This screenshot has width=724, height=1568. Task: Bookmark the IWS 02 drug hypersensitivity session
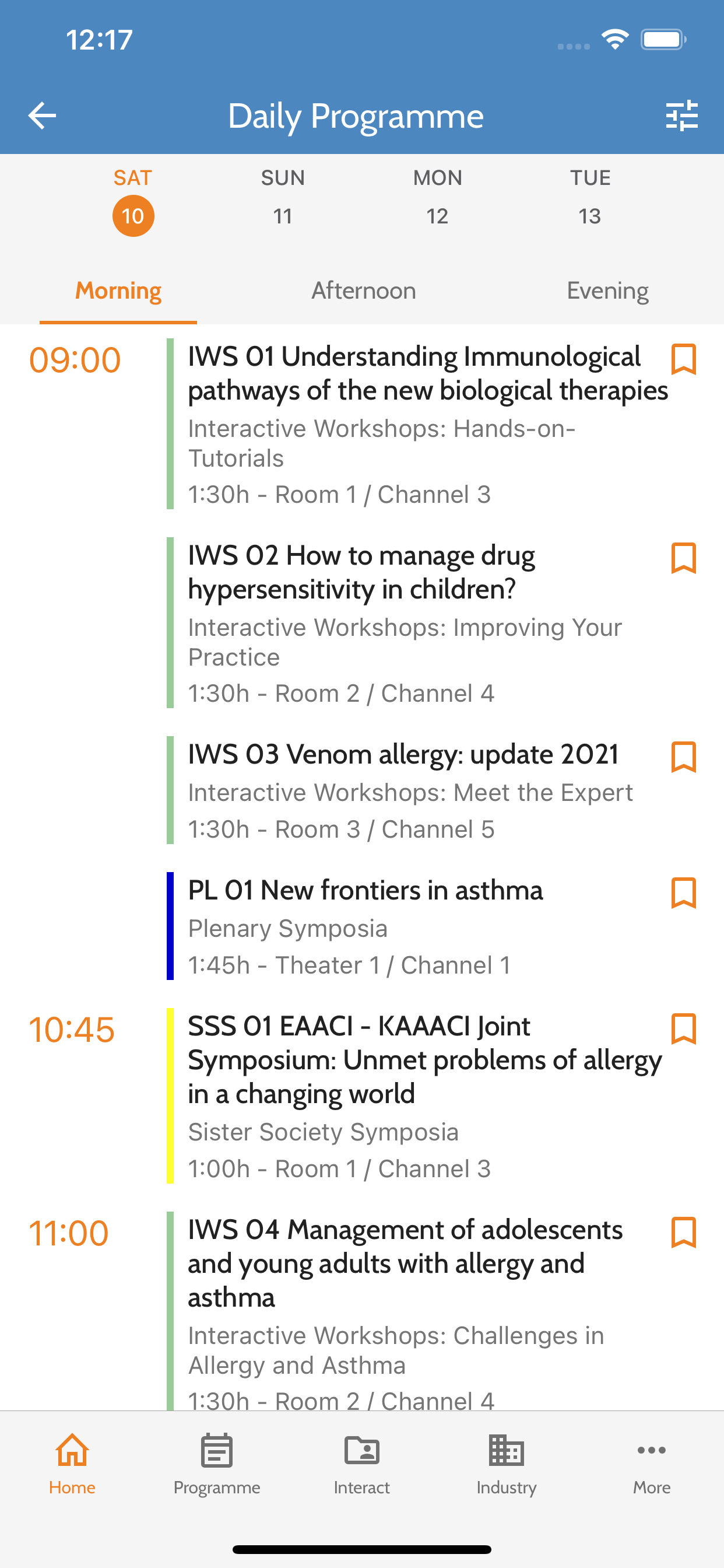pos(683,558)
